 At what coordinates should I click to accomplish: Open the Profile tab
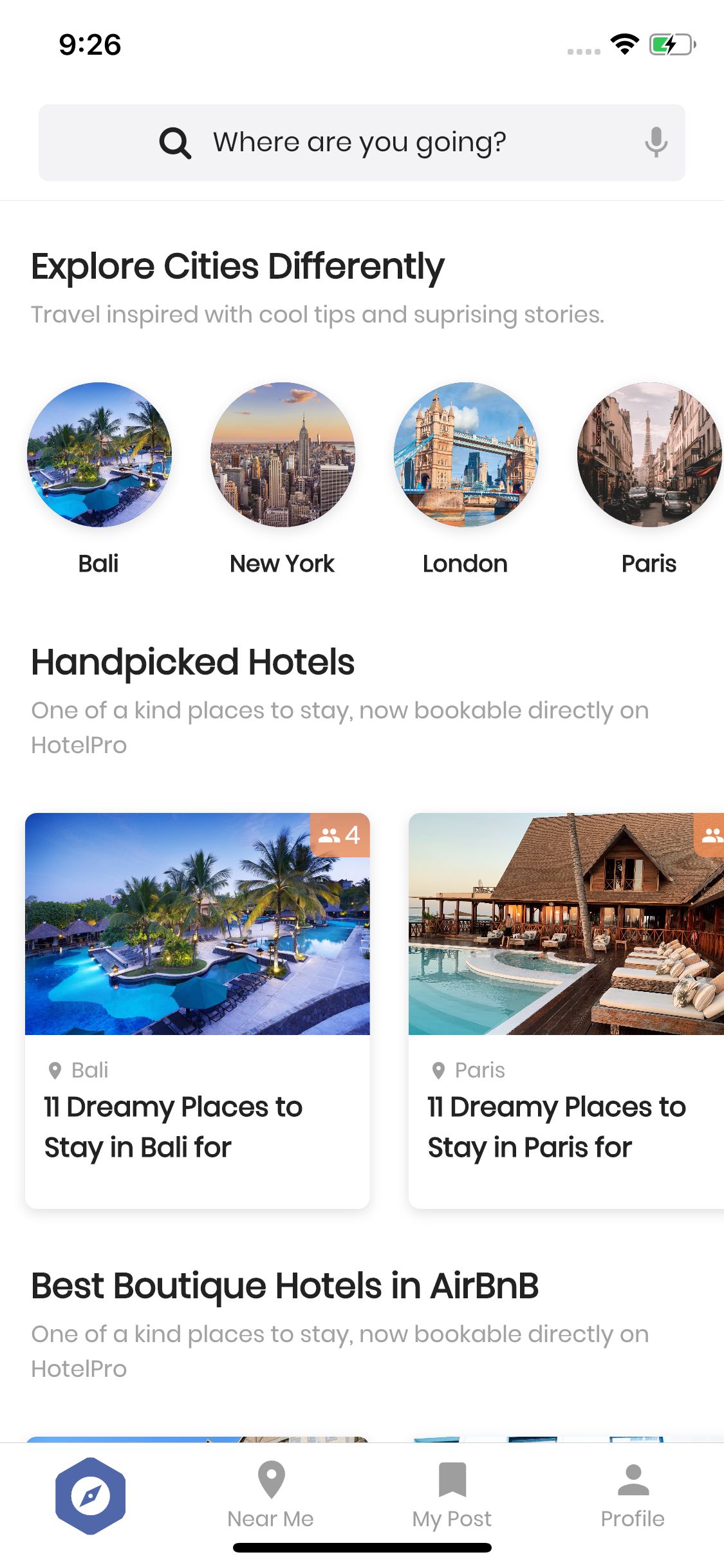(x=633, y=1495)
